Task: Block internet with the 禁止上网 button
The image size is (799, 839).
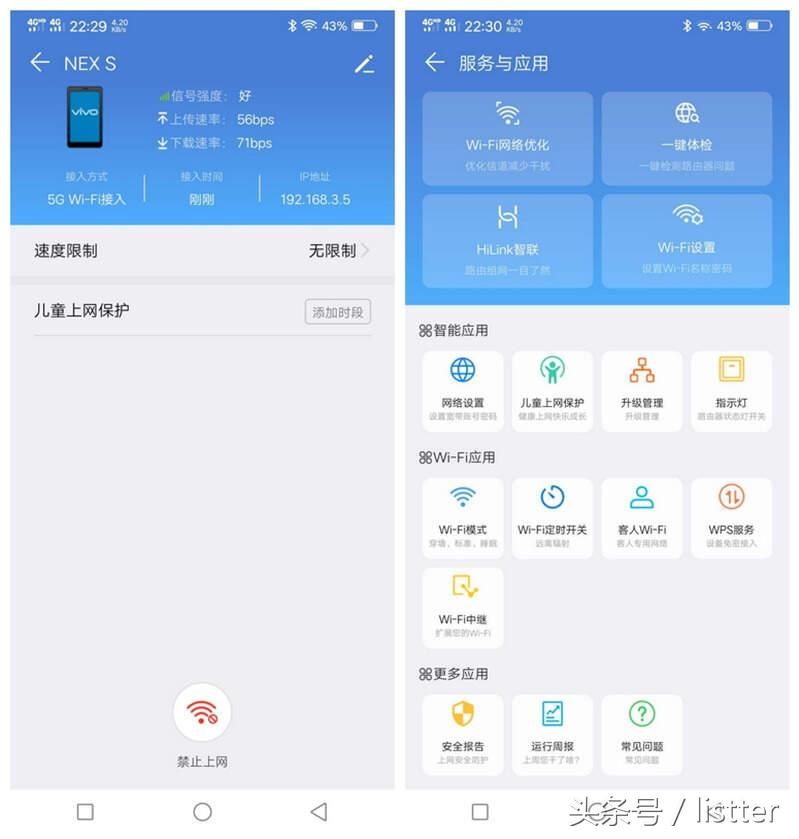Action: point(202,713)
